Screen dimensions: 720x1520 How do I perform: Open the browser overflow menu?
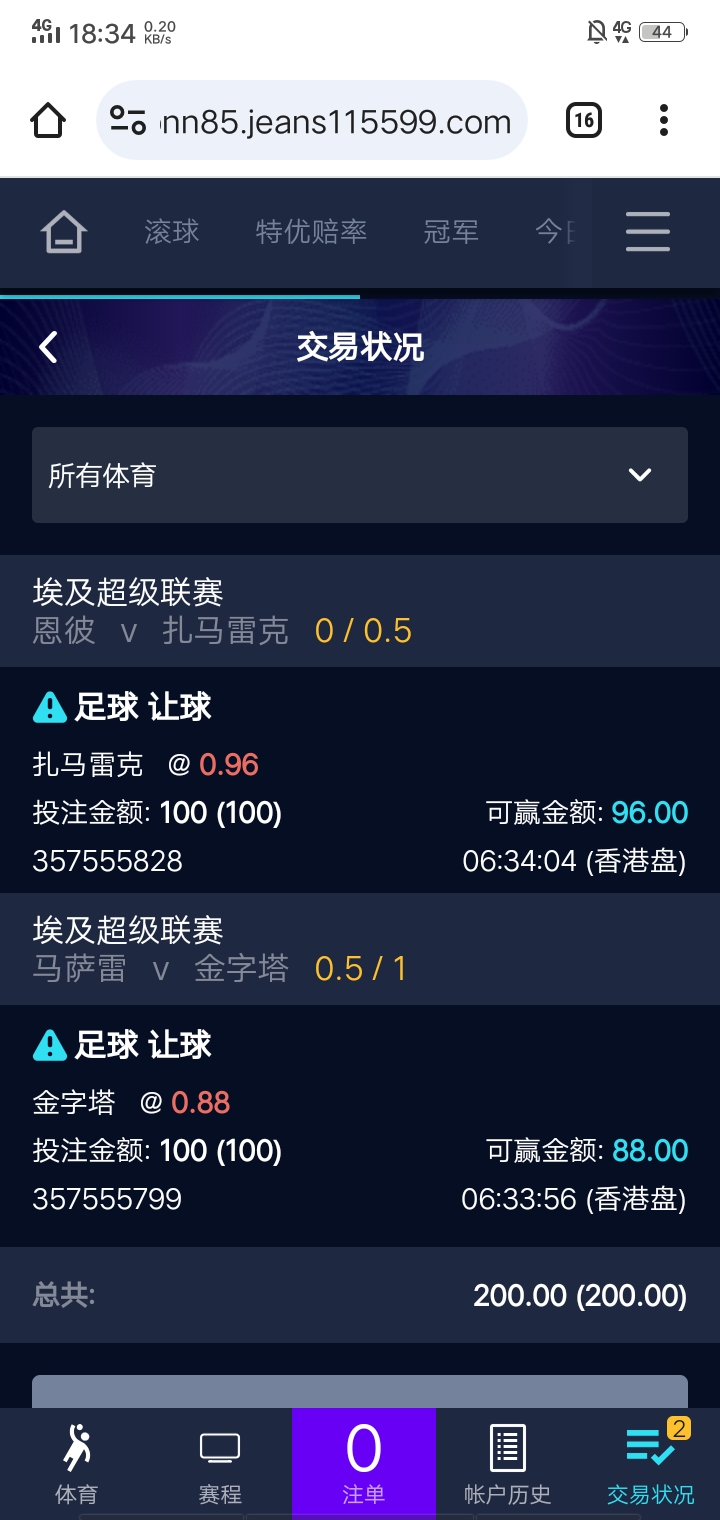663,121
